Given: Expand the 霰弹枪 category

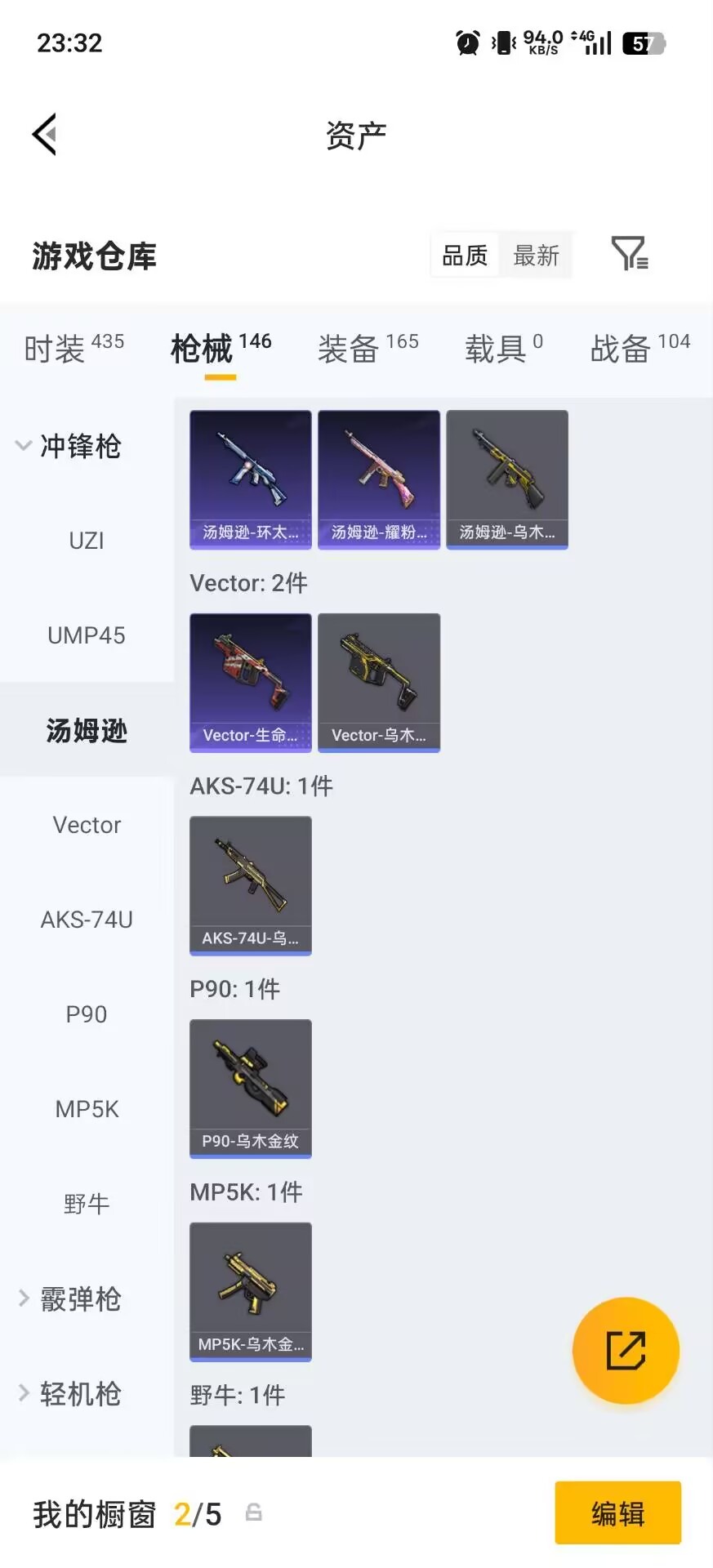Looking at the screenshot, I should coord(80,1299).
